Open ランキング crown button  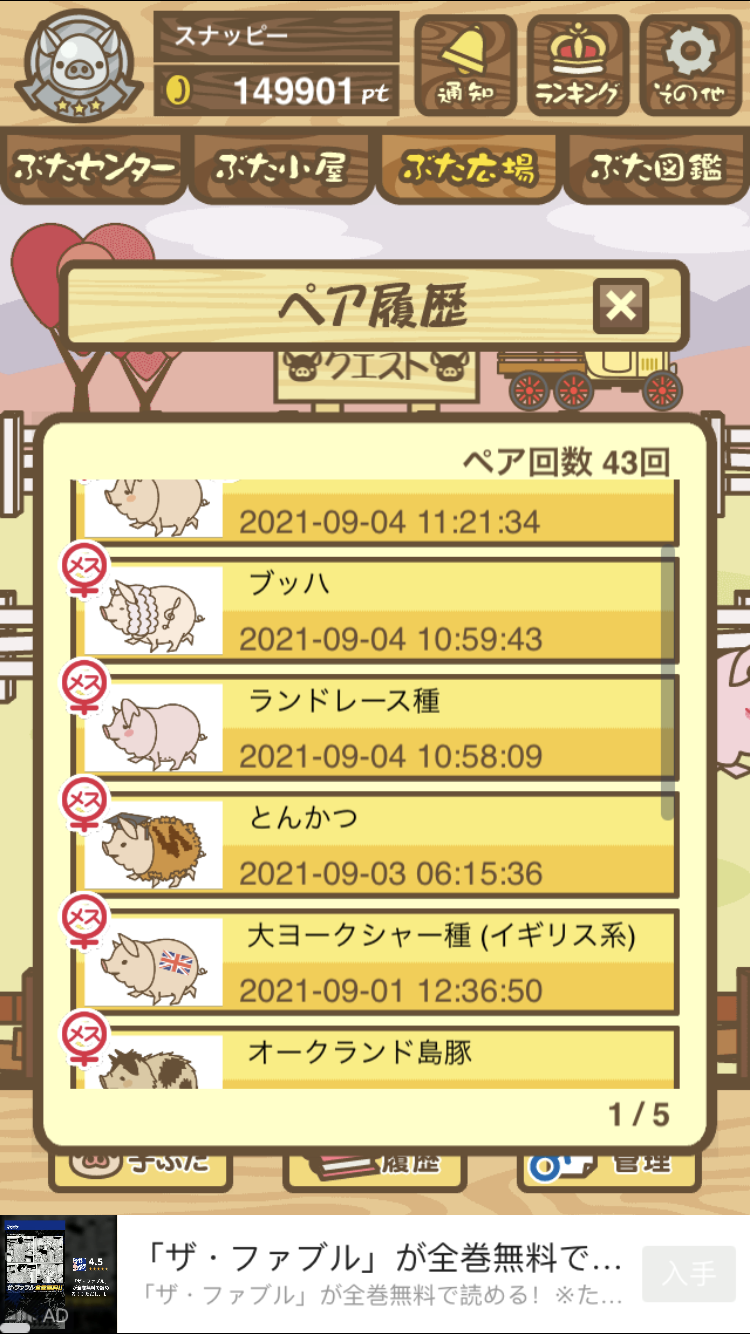(x=577, y=66)
